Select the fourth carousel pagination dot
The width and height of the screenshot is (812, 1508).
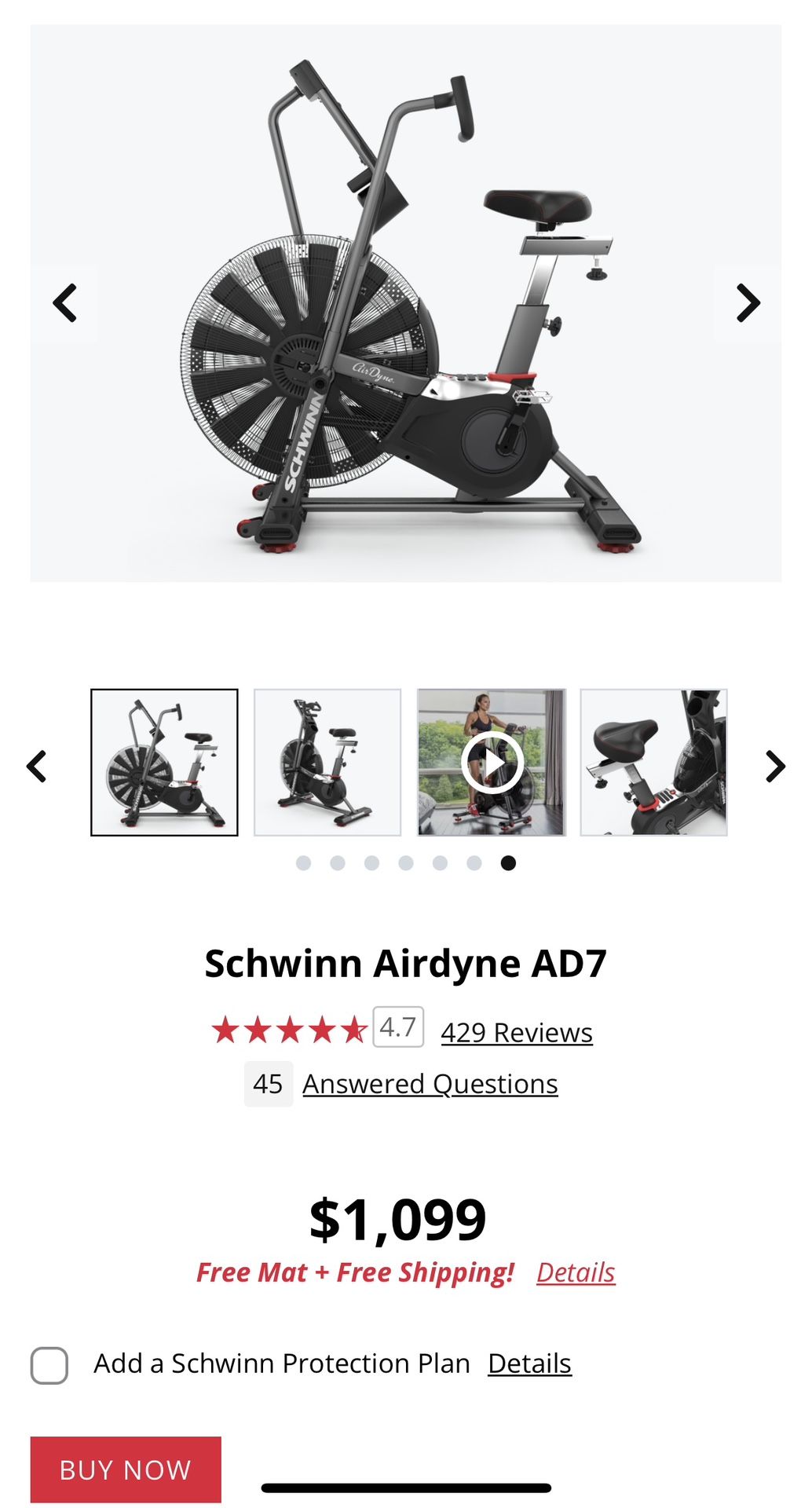point(405,862)
